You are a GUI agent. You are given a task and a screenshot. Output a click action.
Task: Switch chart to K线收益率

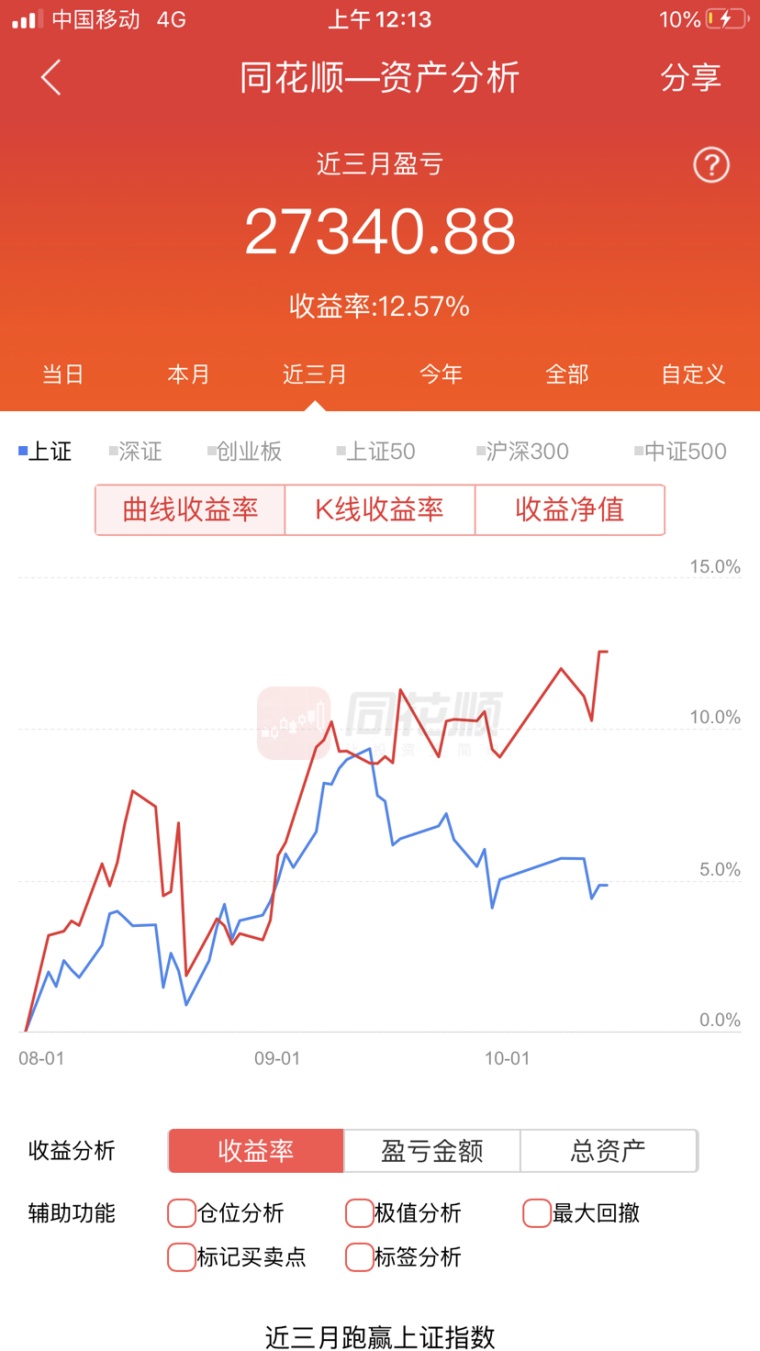(380, 510)
